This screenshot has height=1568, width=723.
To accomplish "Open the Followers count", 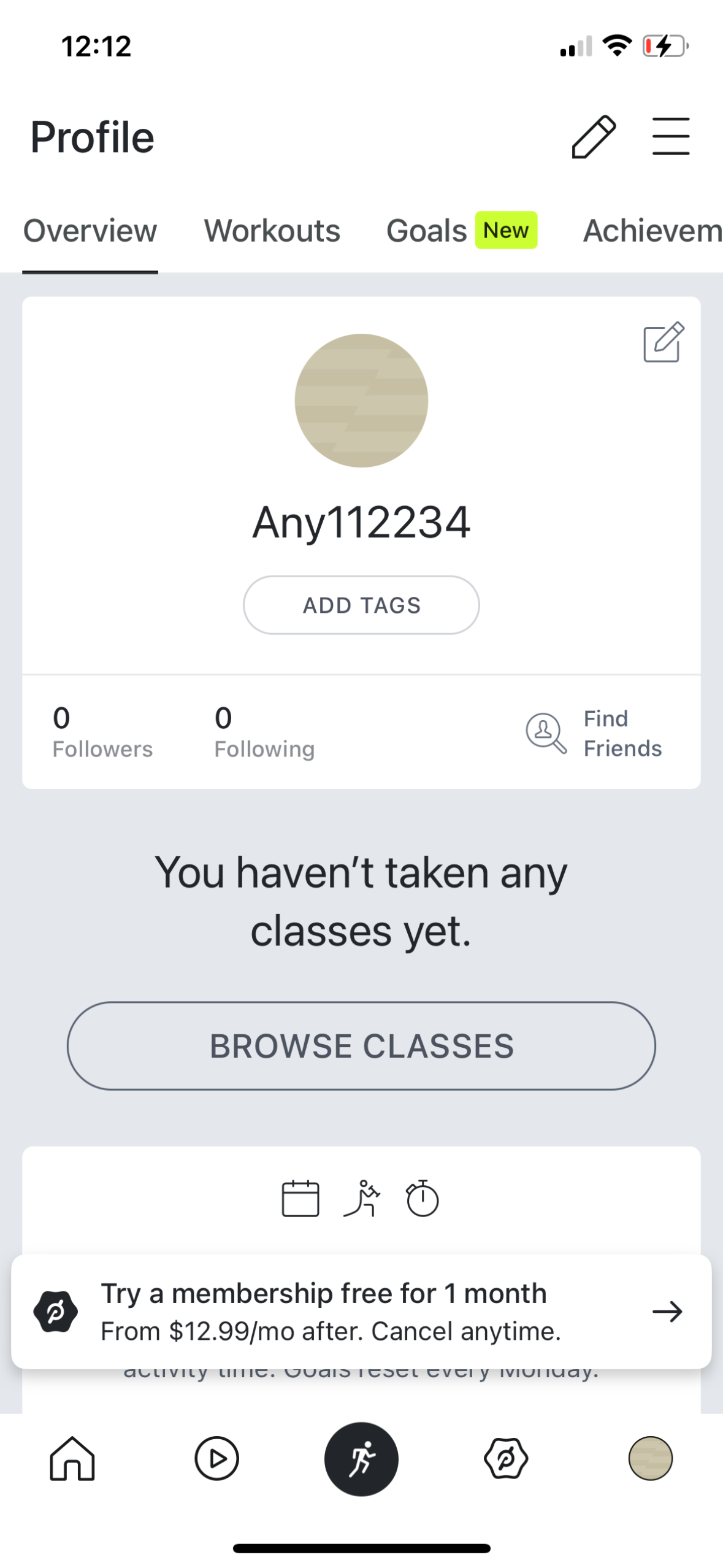I will 102,732.
